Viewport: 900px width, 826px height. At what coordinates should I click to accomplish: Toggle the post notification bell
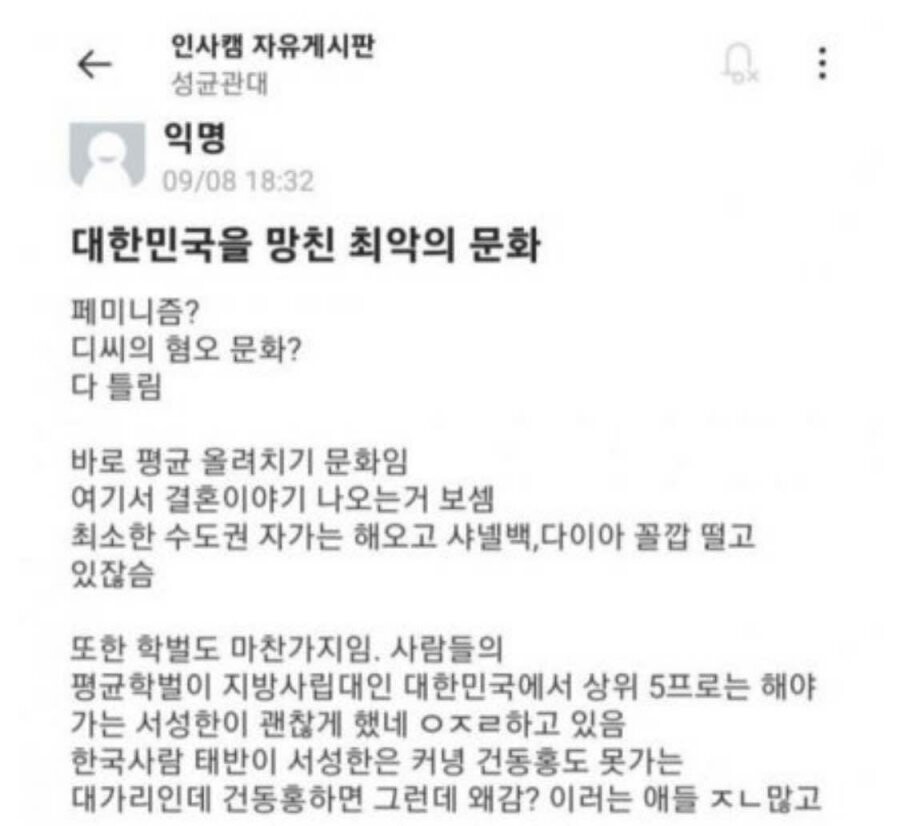click(x=740, y=63)
